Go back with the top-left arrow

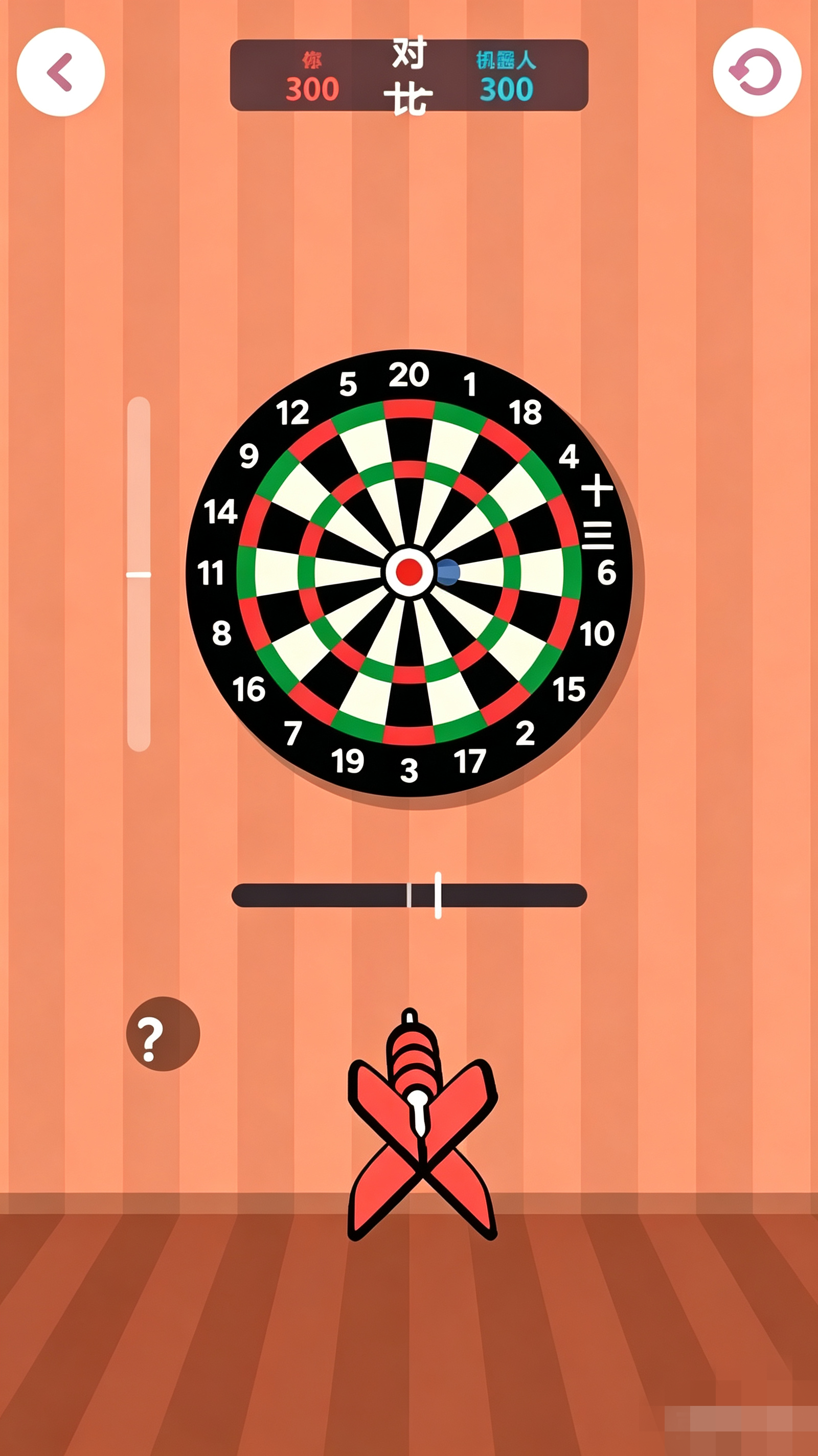click(60, 72)
